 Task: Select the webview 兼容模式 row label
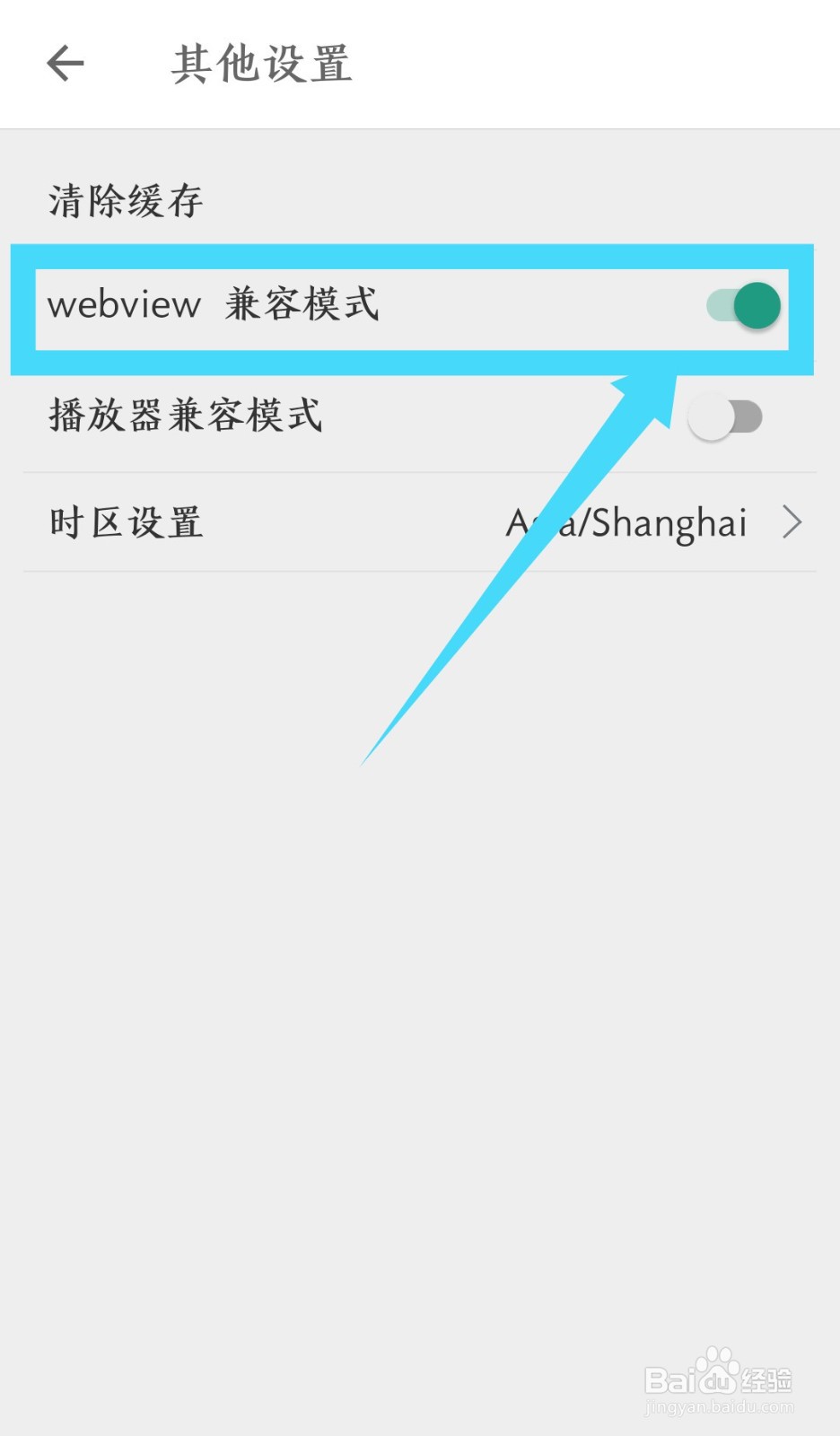pyautogui.click(x=215, y=305)
